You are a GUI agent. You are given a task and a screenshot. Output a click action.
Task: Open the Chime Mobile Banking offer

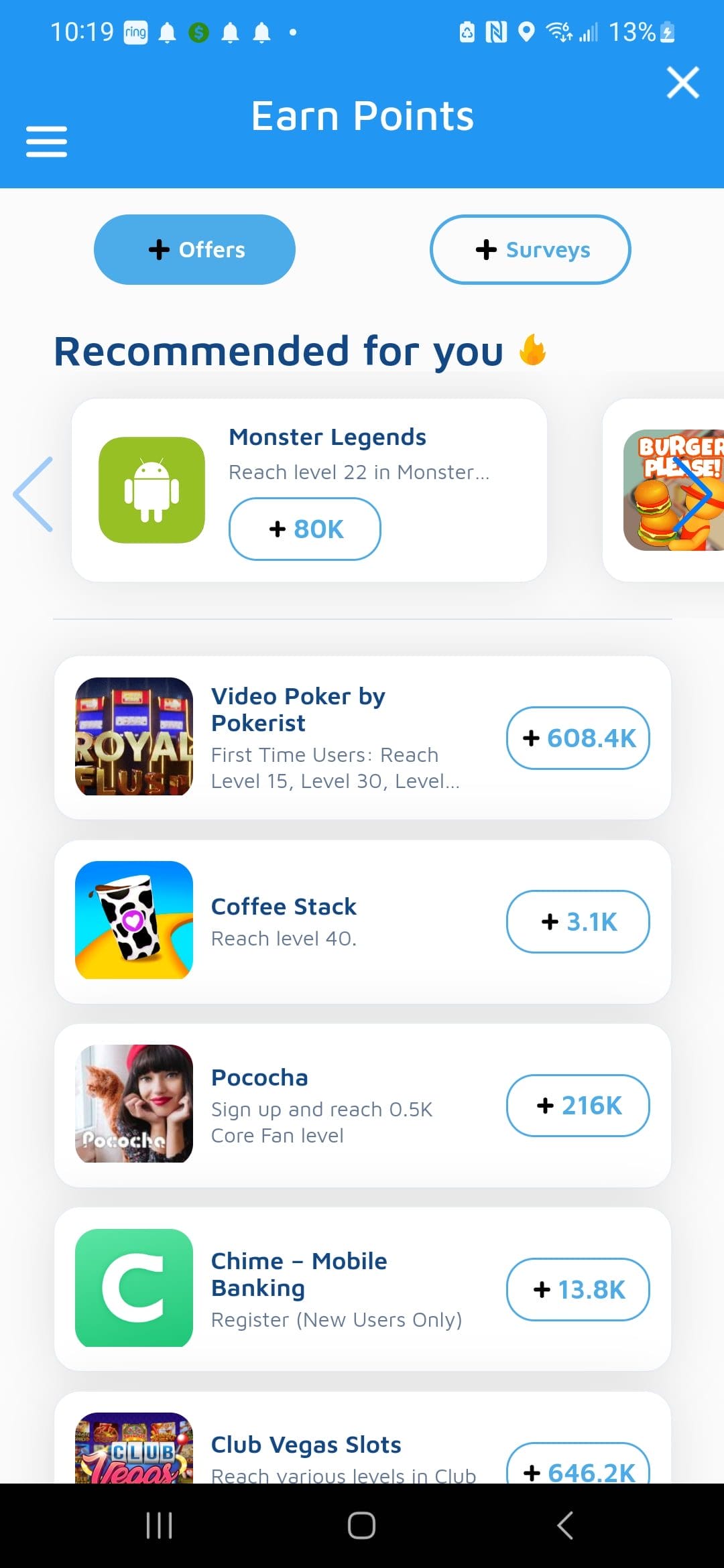[x=362, y=1289]
